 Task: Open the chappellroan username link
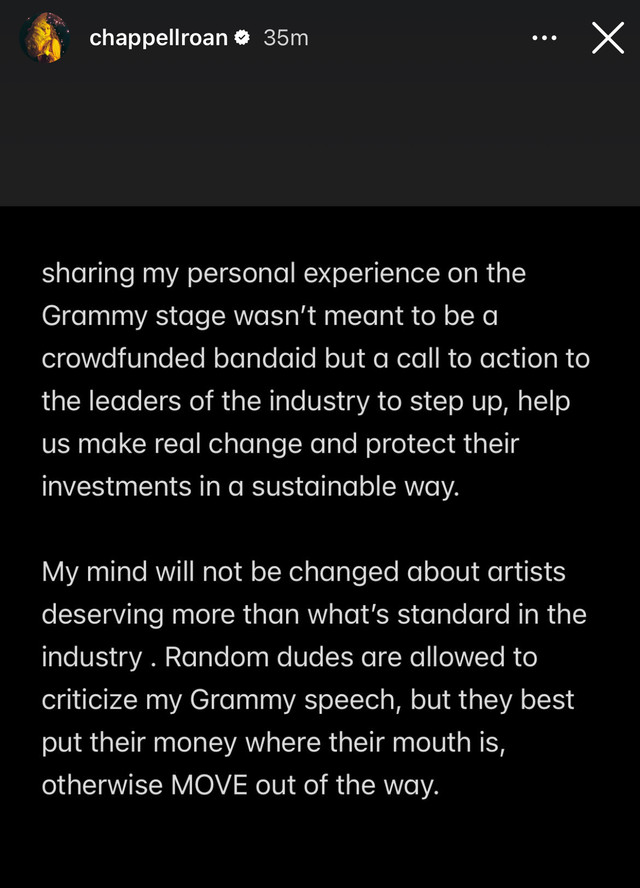click(158, 39)
